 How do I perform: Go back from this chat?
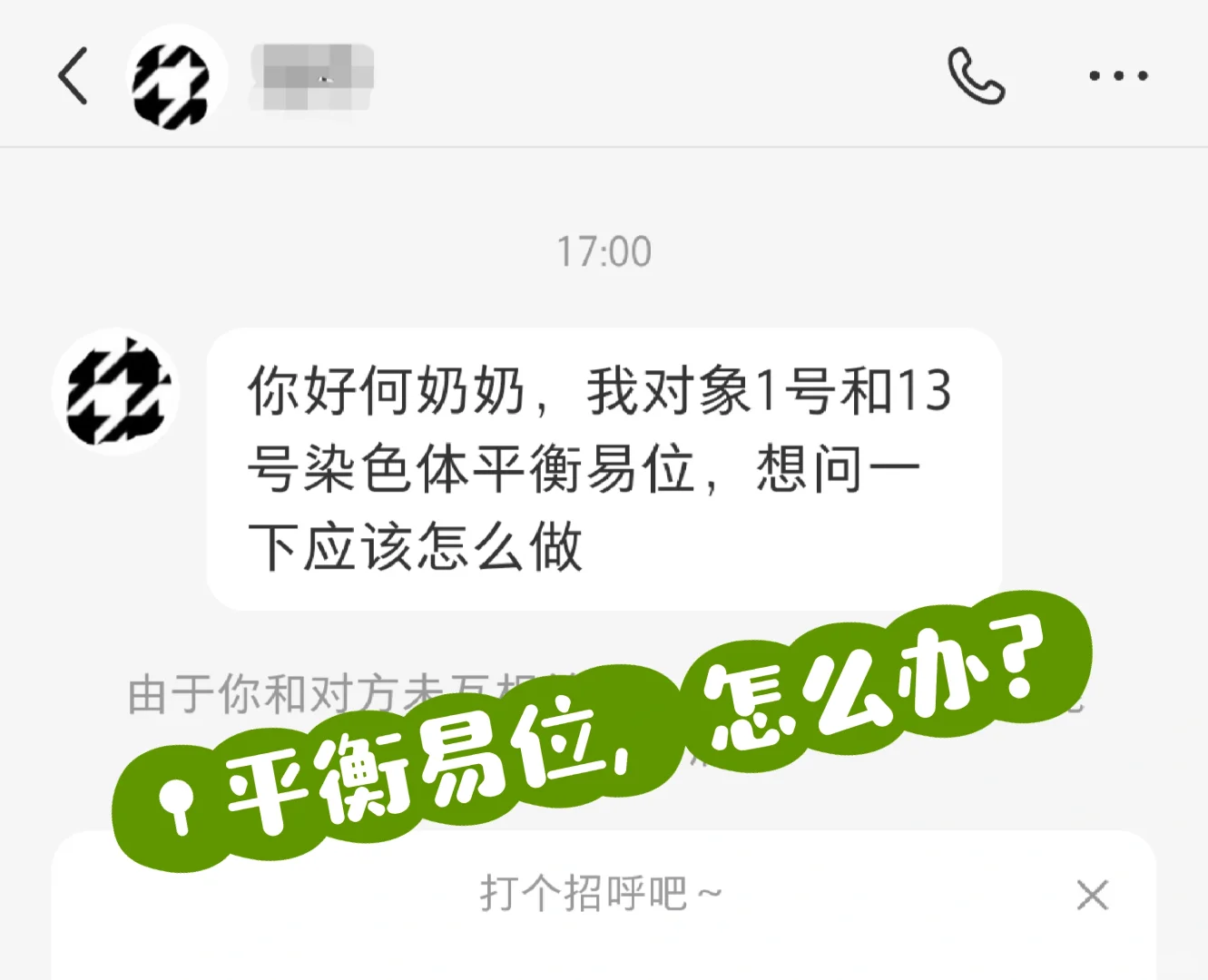click(x=73, y=76)
